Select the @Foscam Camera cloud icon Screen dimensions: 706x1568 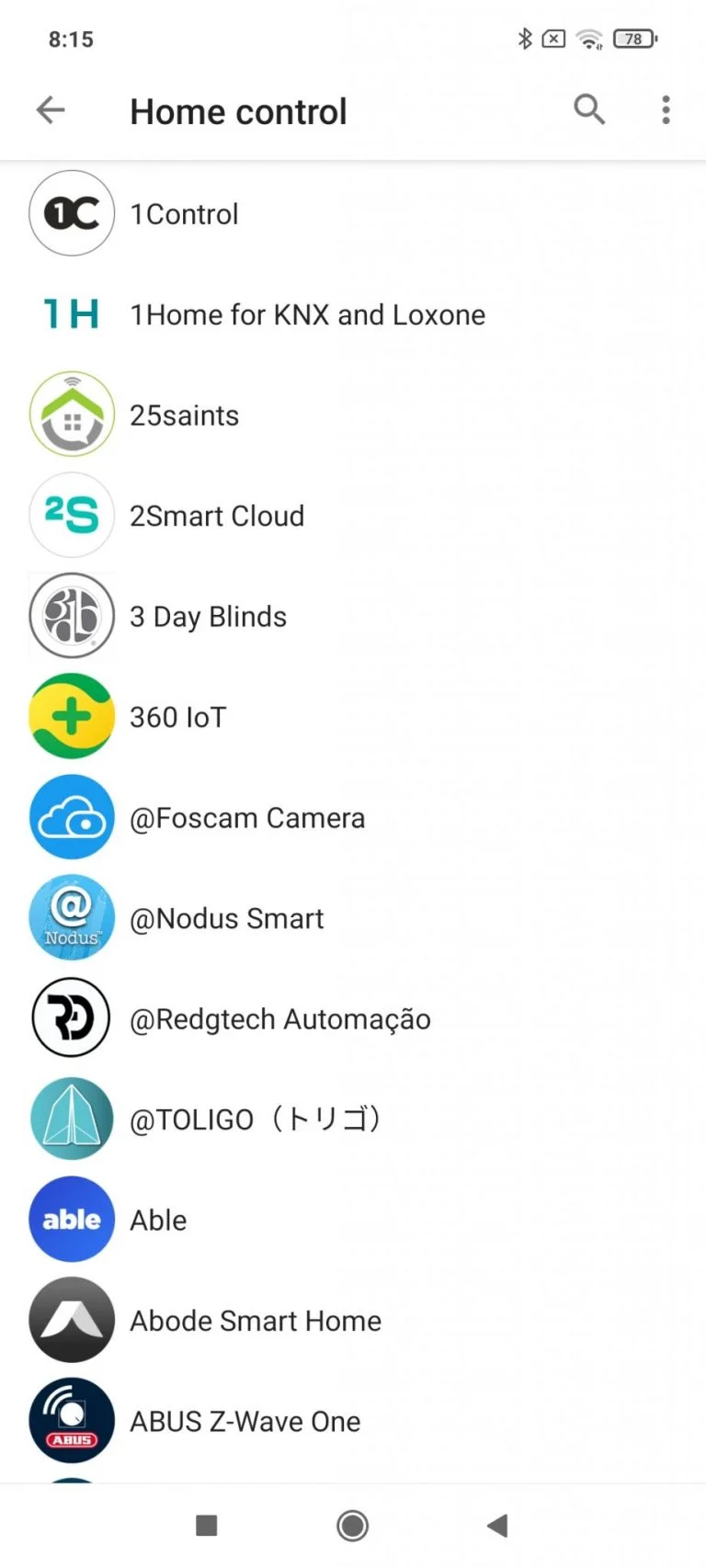72,816
